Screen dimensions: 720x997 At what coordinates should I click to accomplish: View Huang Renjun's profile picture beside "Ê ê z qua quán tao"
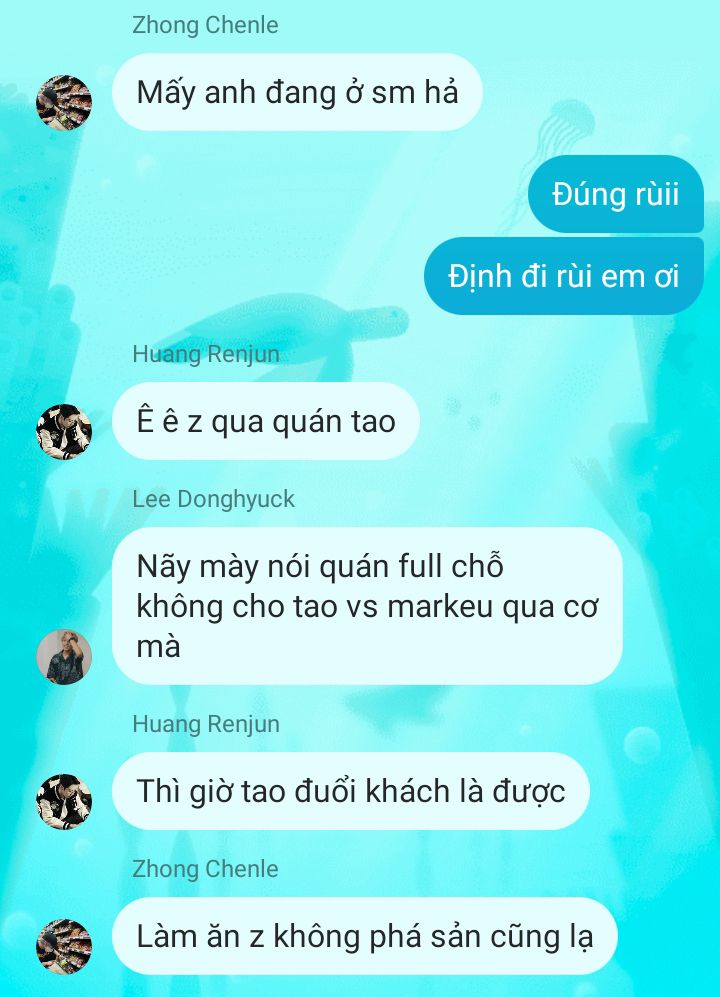click(x=64, y=431)
